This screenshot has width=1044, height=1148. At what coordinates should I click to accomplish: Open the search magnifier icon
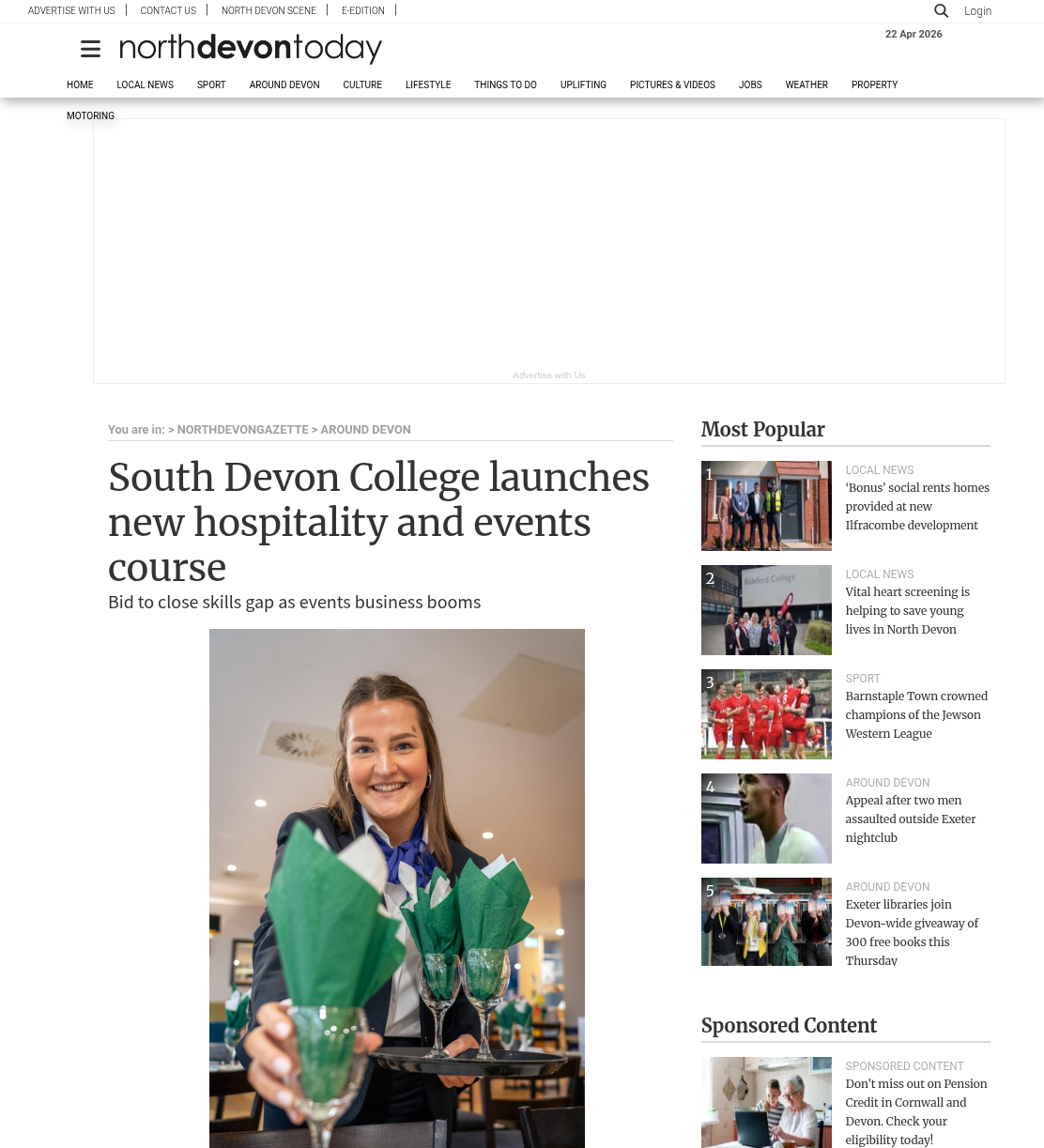pos(941,11)
